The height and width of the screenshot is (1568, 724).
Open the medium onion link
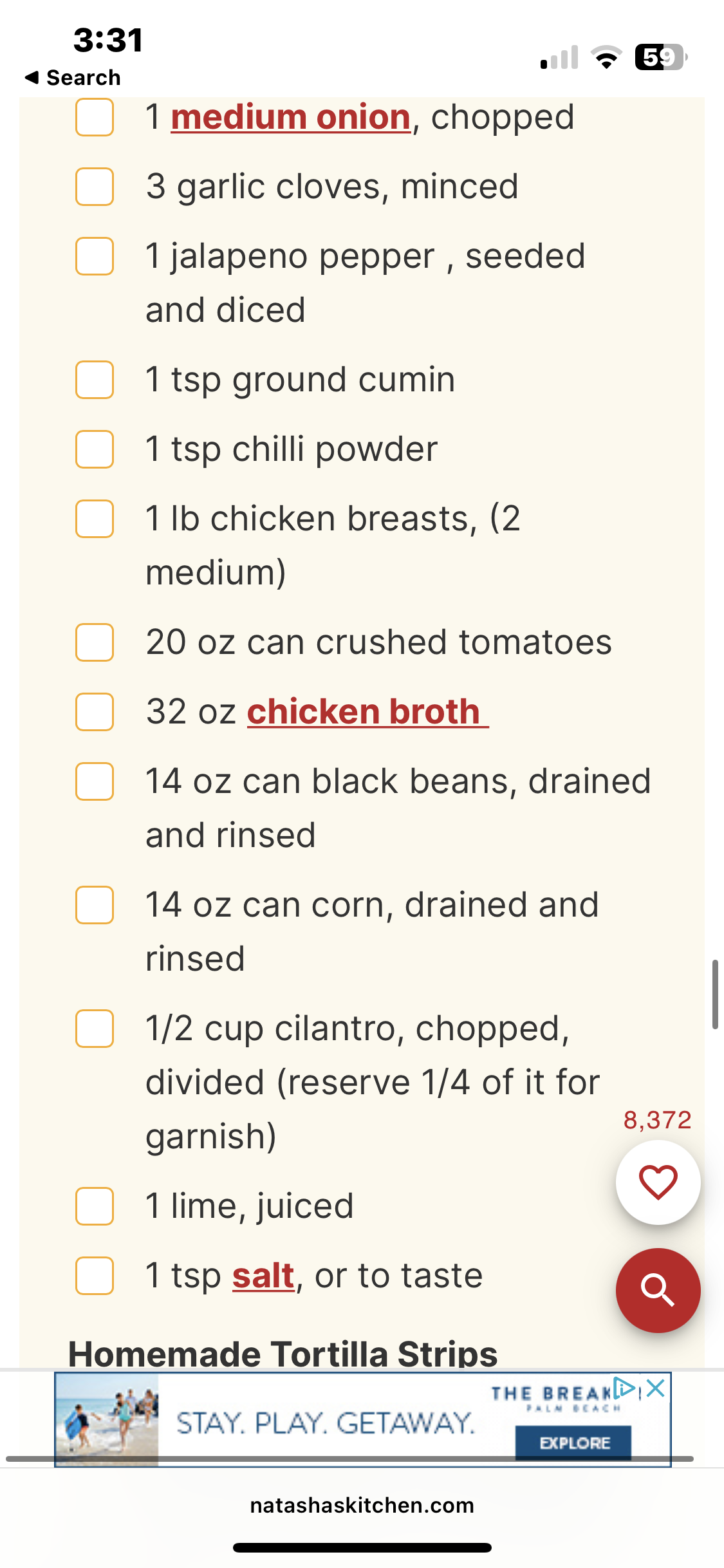(291, 118)
